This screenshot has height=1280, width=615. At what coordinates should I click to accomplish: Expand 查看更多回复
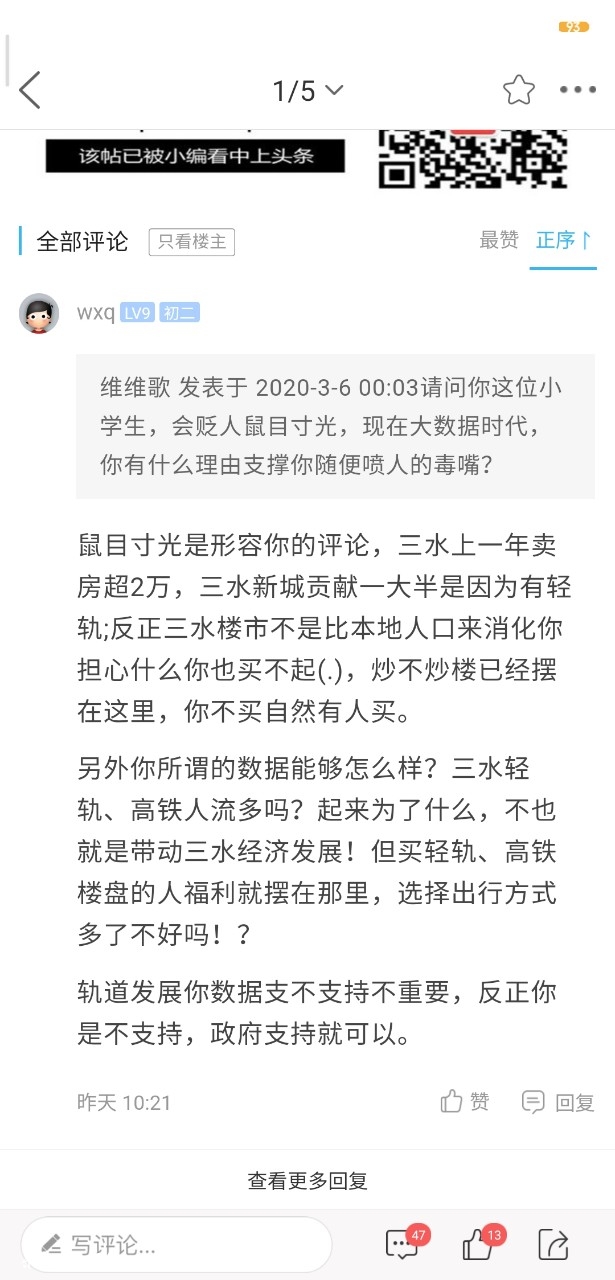point(307,1181)
